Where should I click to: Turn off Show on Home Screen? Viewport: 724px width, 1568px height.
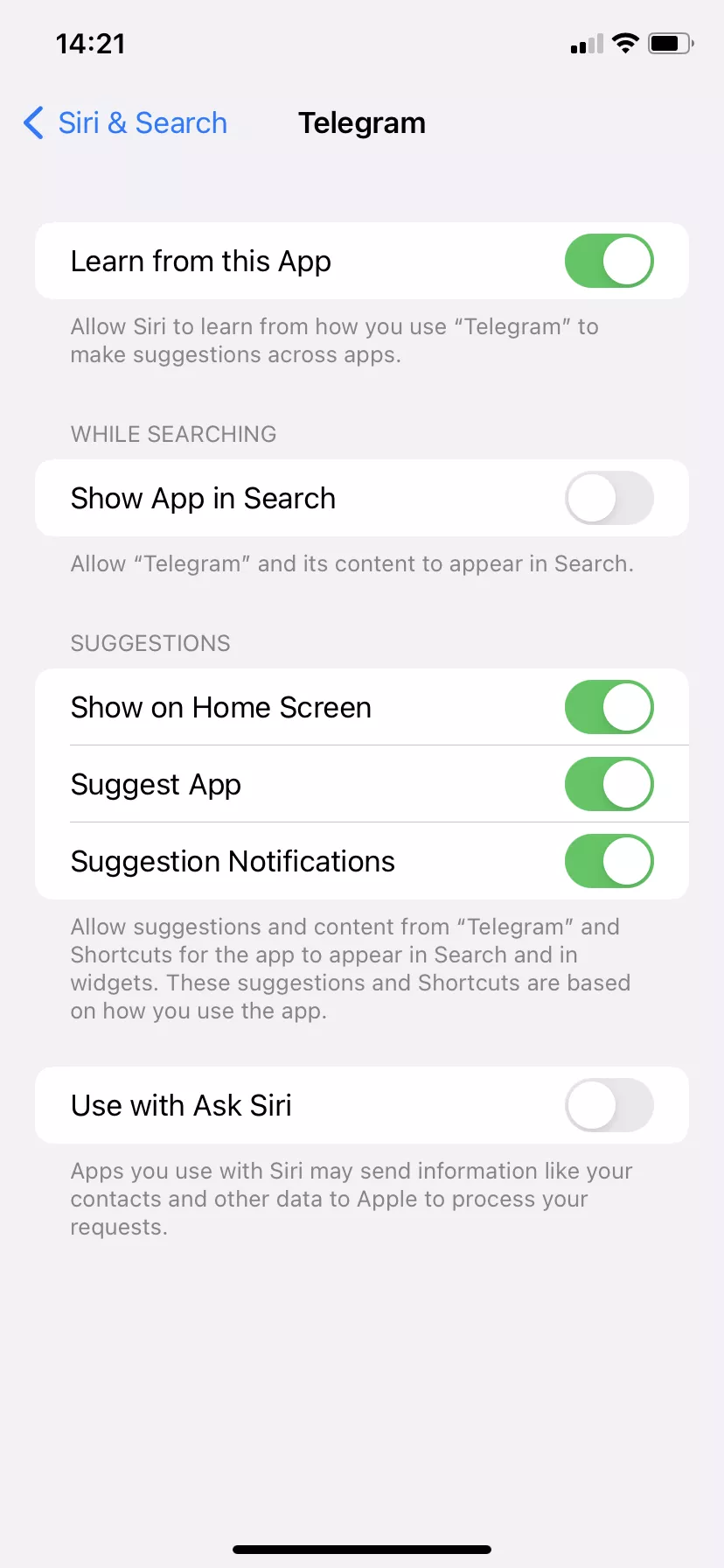[609, 707]
